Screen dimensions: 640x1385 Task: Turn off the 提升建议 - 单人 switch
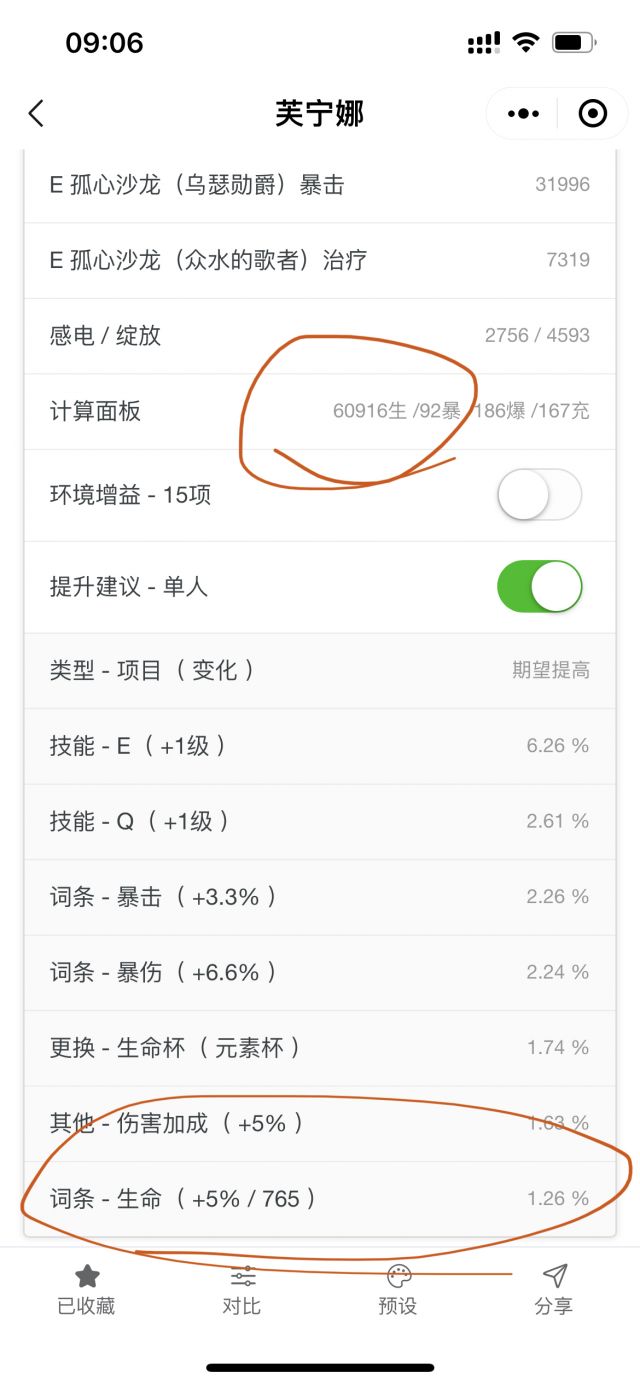(x=539, y=587)
